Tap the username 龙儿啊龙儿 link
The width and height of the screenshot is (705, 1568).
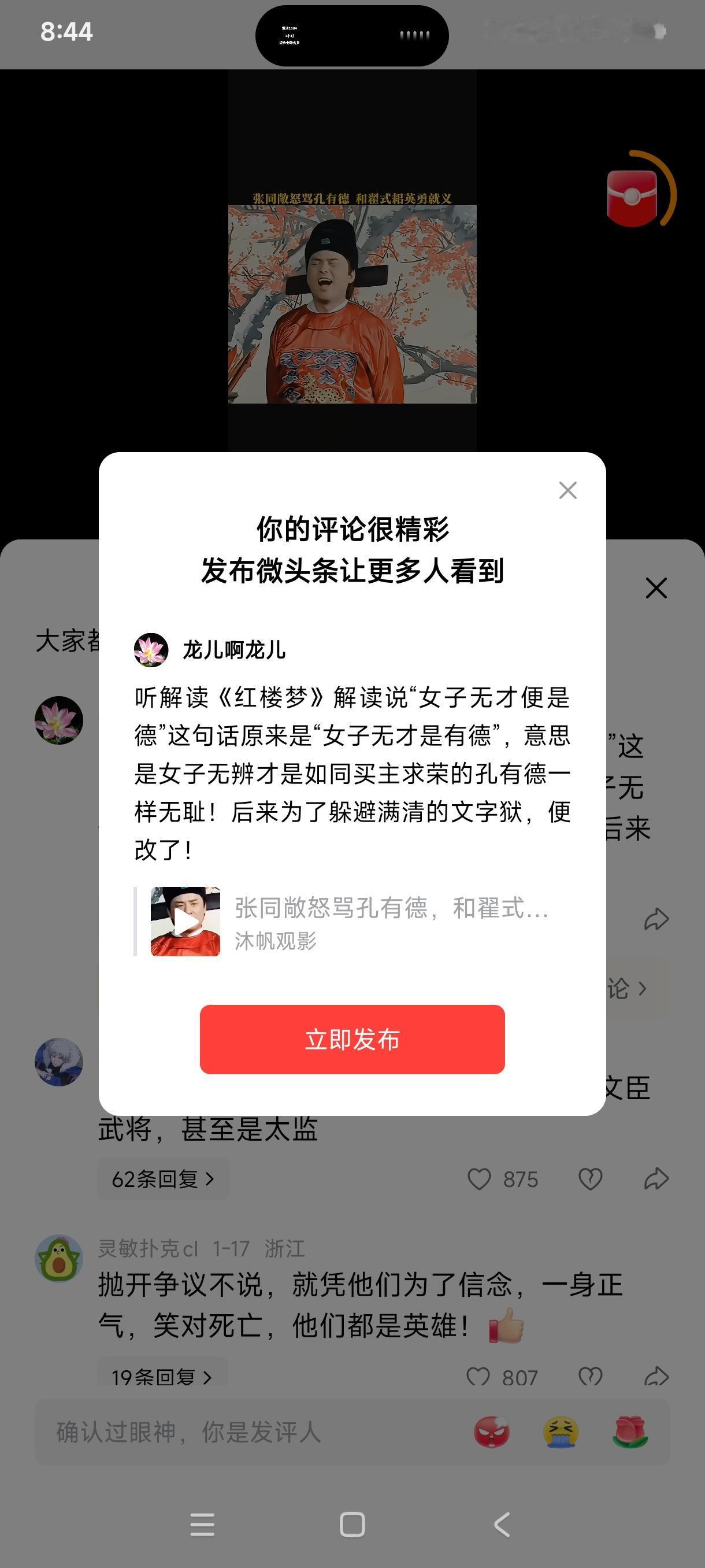point(232,649)
